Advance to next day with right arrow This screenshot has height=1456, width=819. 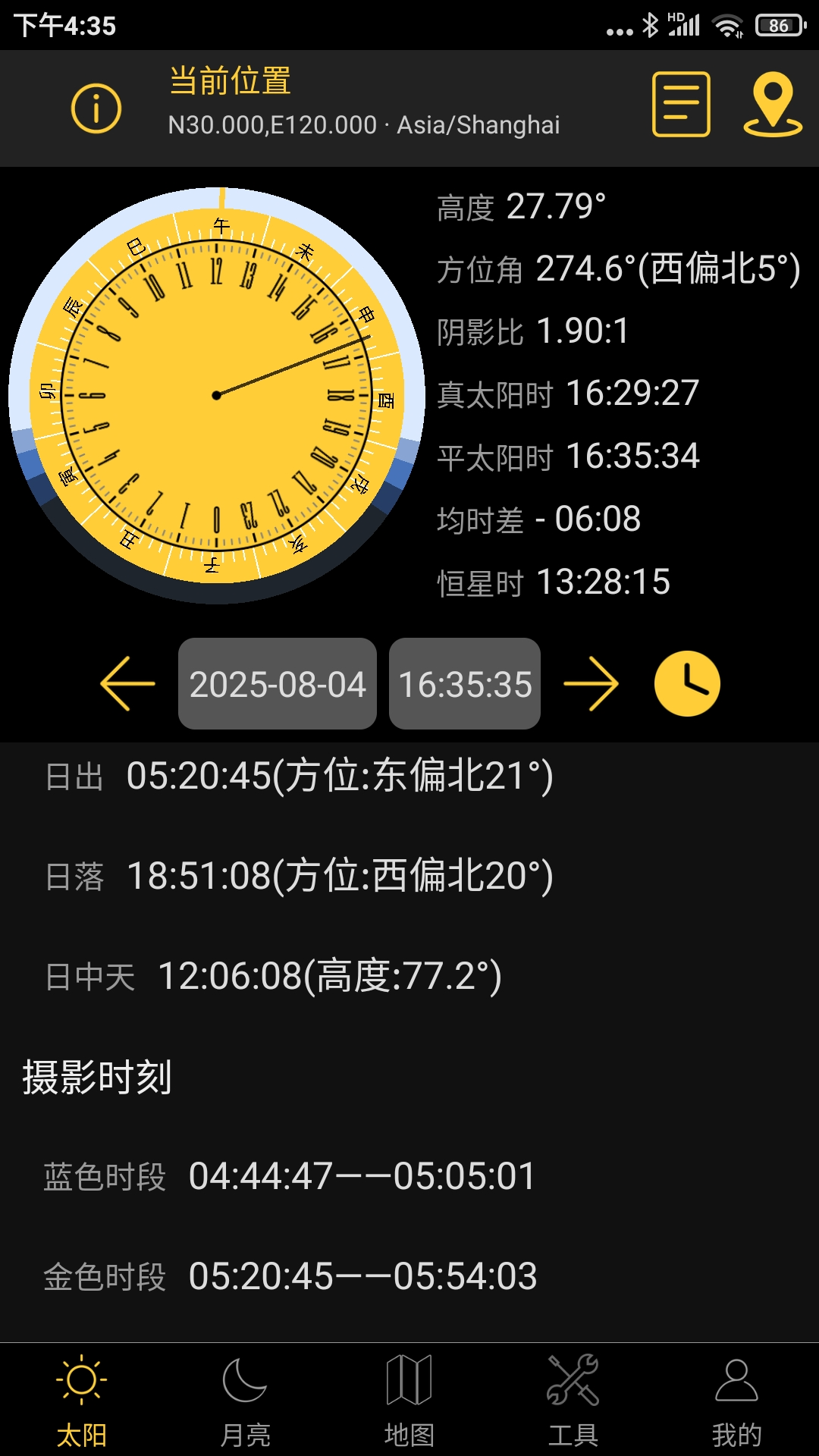coord(591,682)
